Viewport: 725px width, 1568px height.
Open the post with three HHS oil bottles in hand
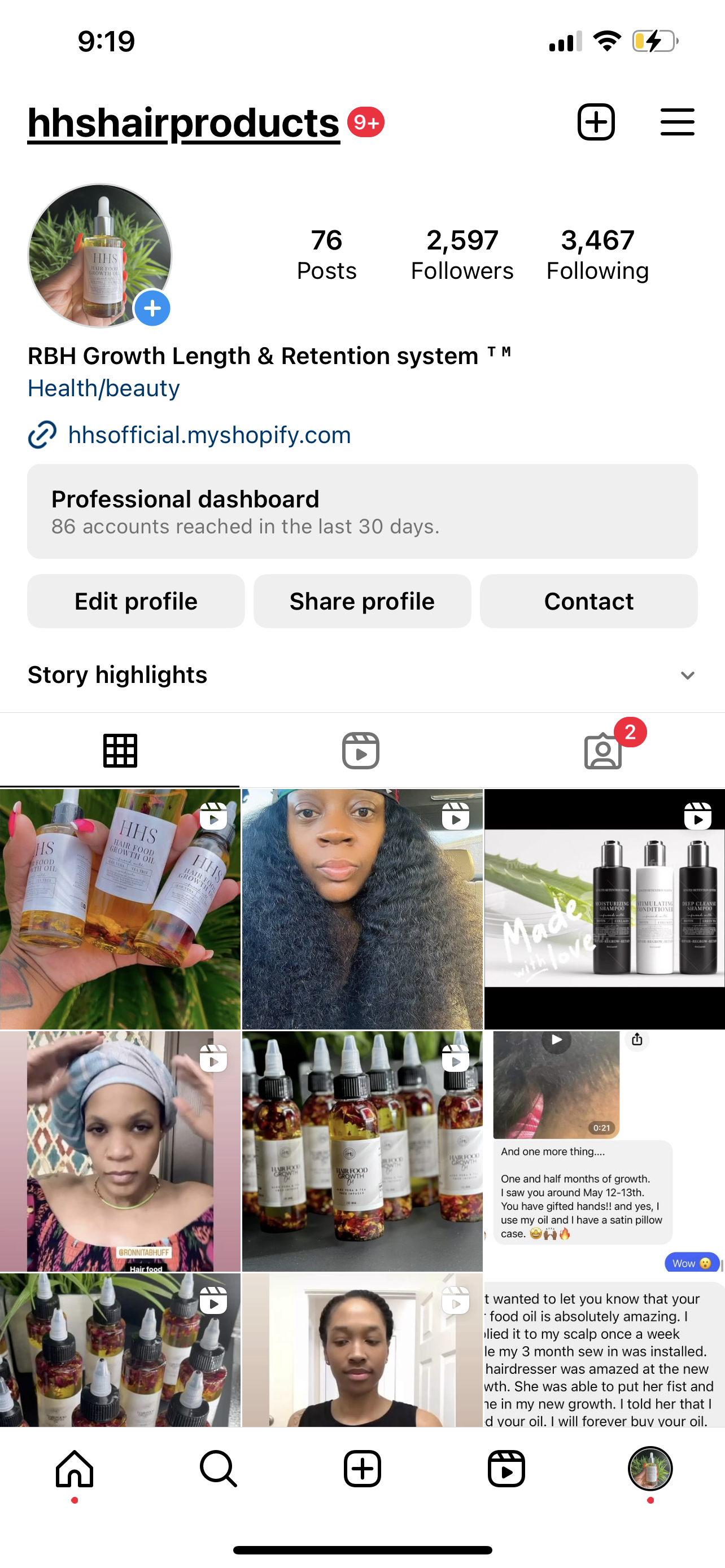point(120,909)
